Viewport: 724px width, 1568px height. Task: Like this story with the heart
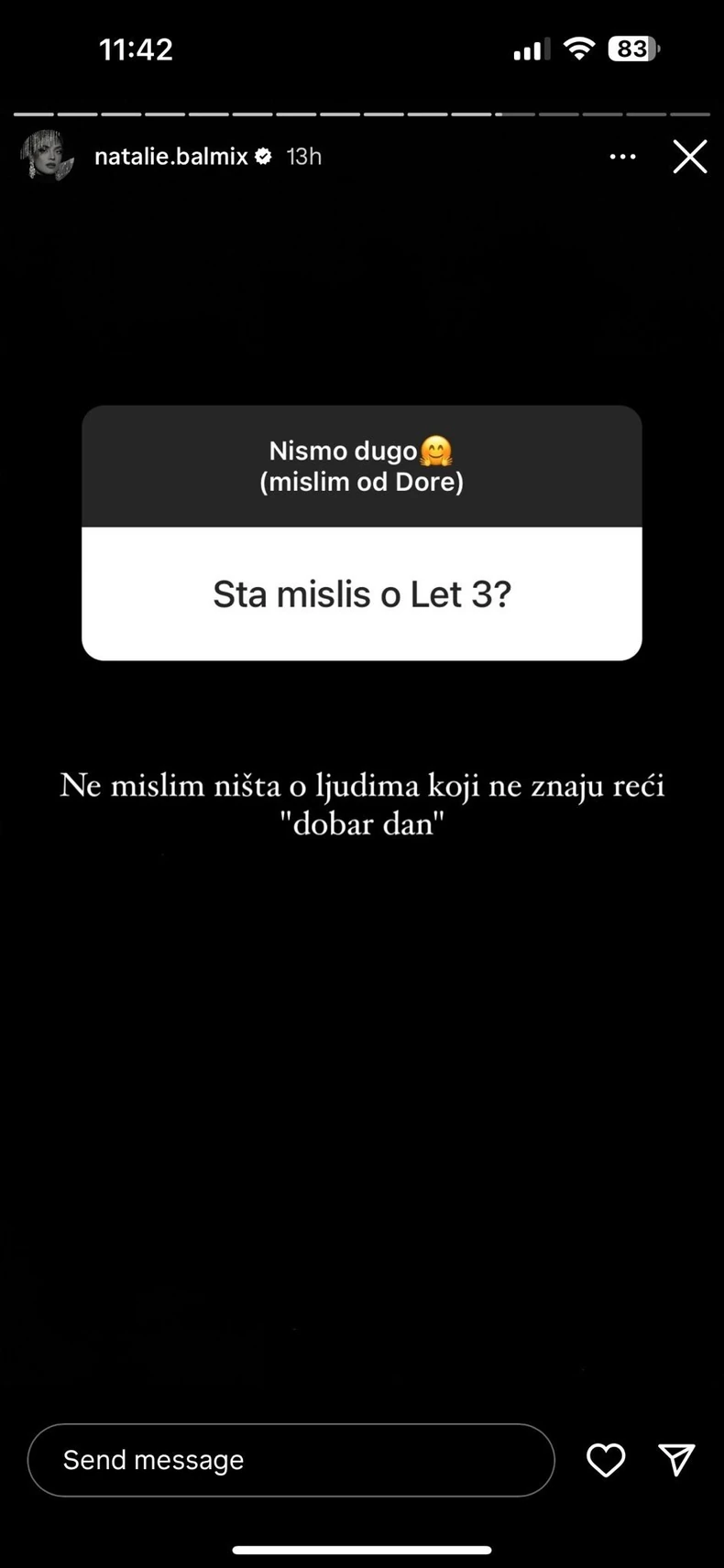606,1460
